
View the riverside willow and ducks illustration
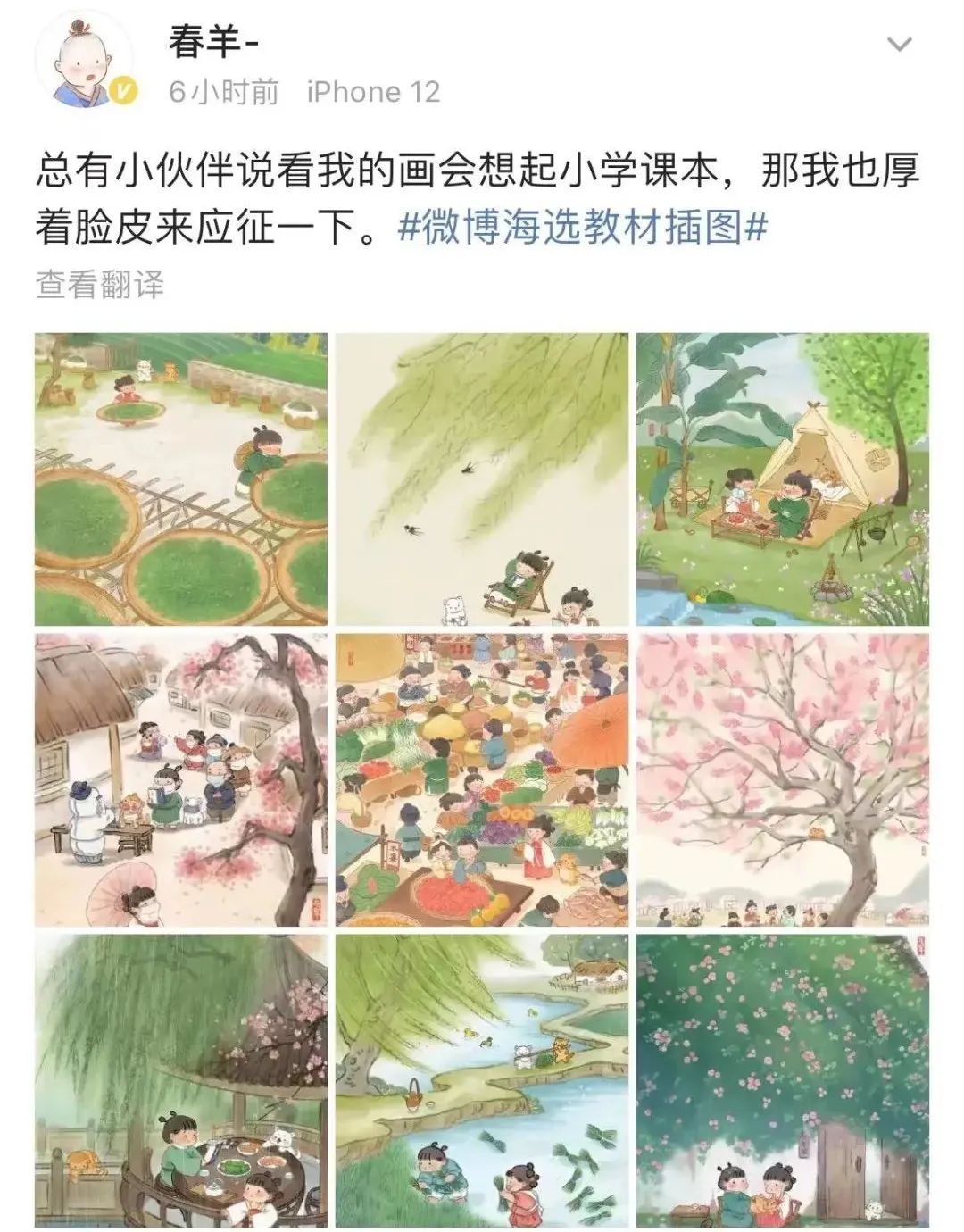pos(482,1080)
